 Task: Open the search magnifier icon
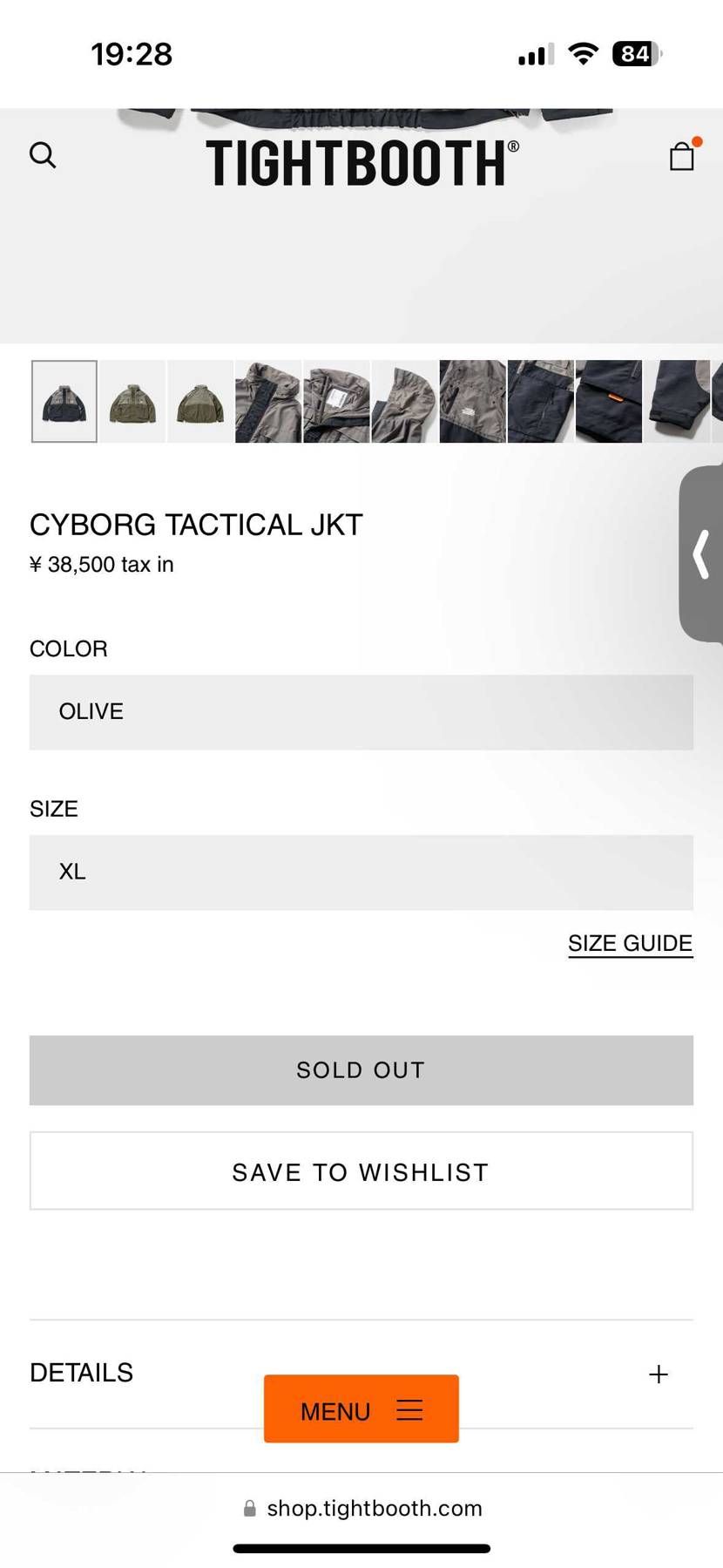[43, 155]
